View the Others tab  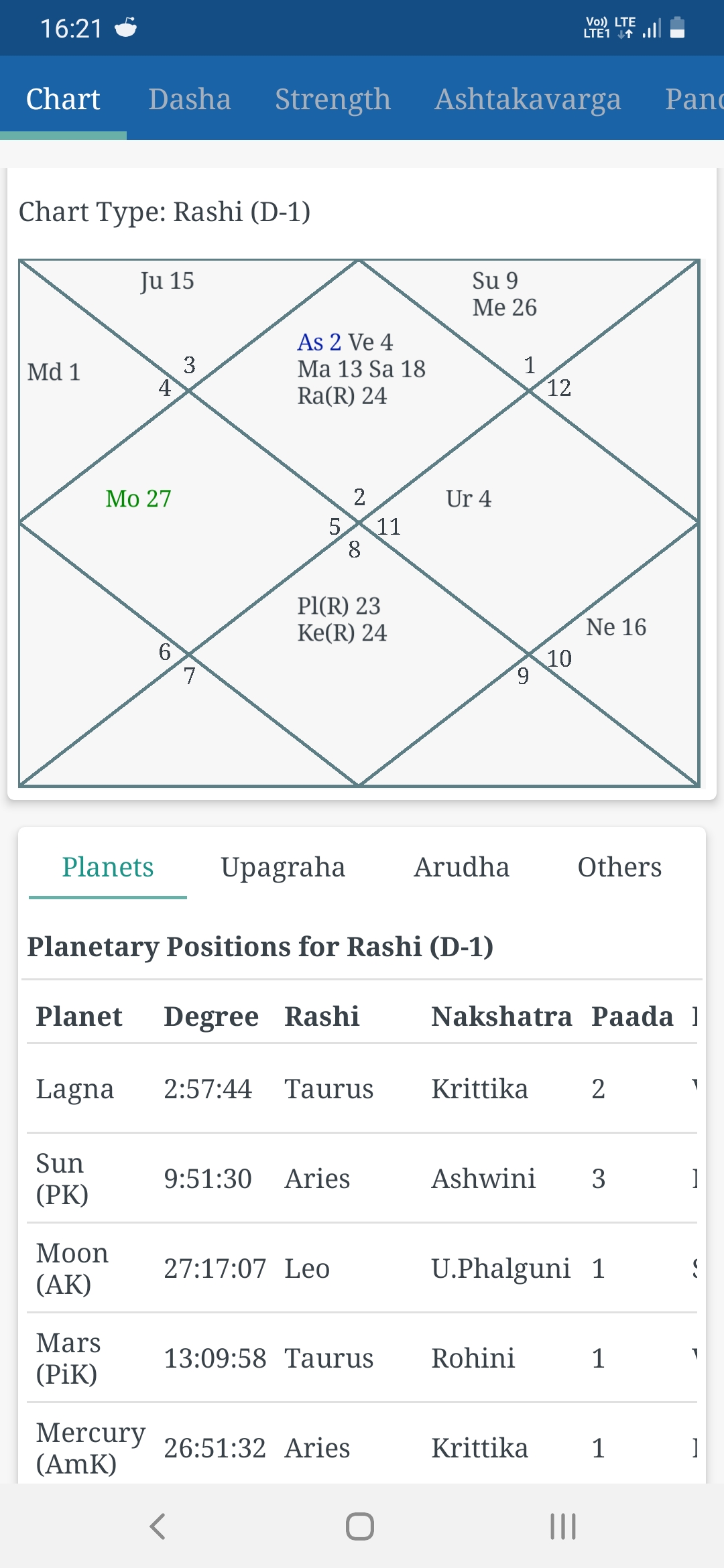tap(619, 867)
